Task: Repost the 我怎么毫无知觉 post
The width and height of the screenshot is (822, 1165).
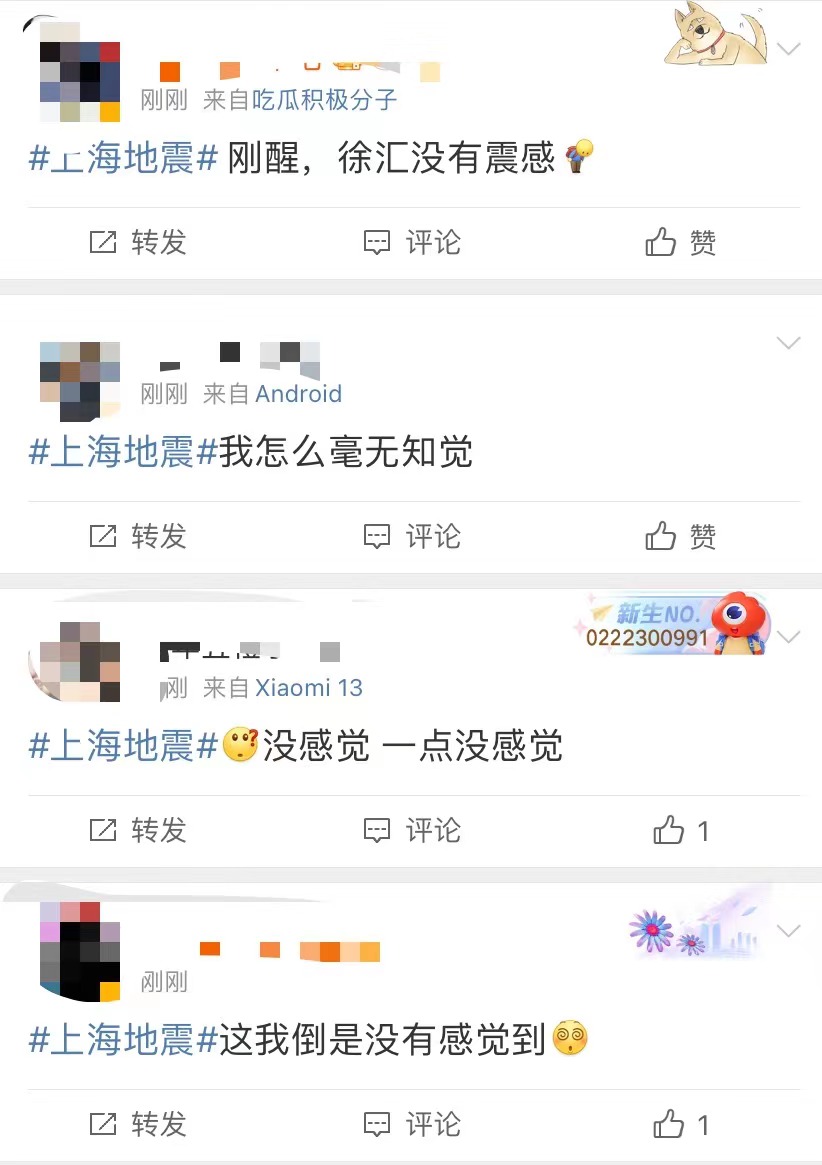Action: point(138,536)
